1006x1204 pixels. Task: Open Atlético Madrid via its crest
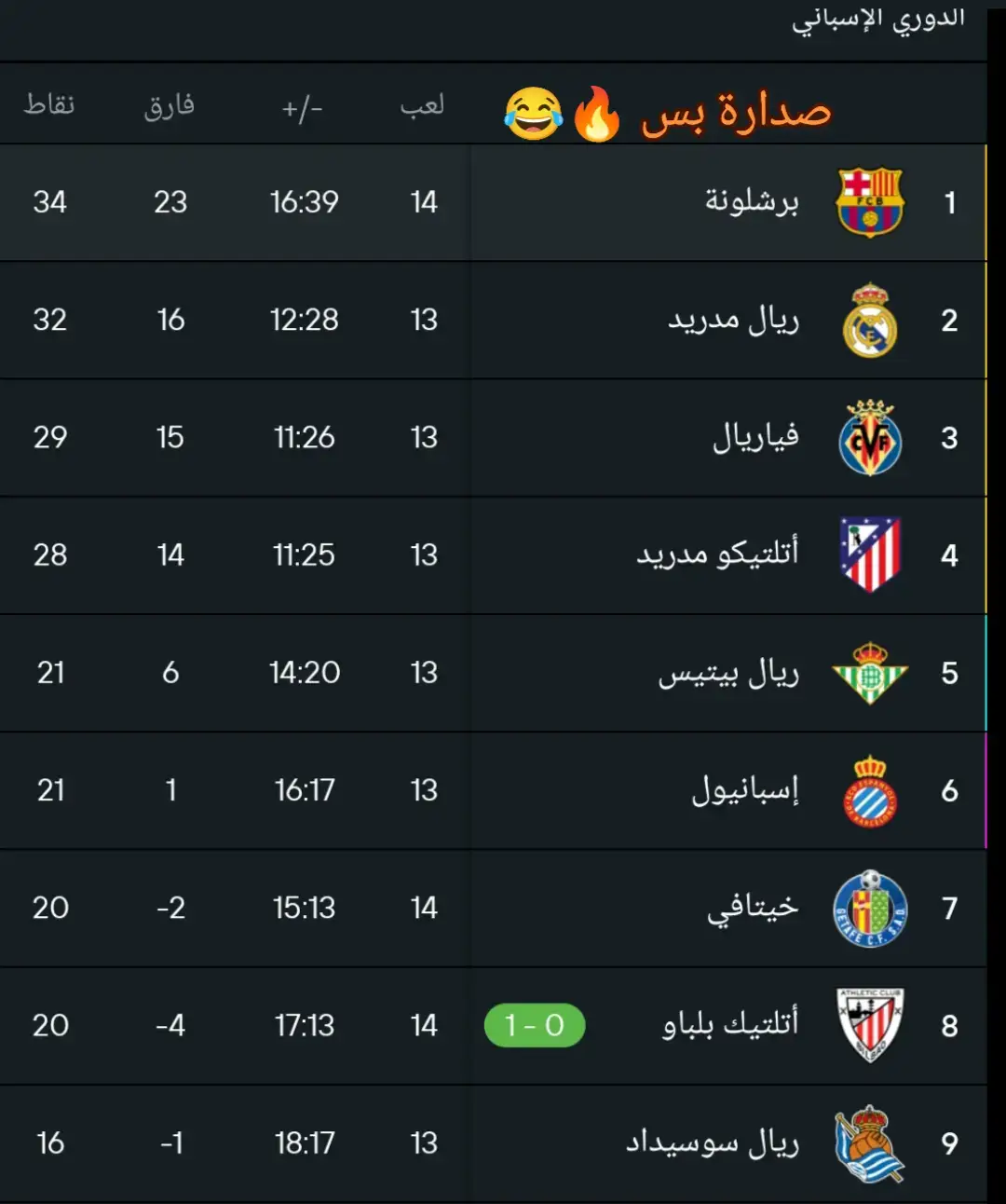(x=870, y=554)
